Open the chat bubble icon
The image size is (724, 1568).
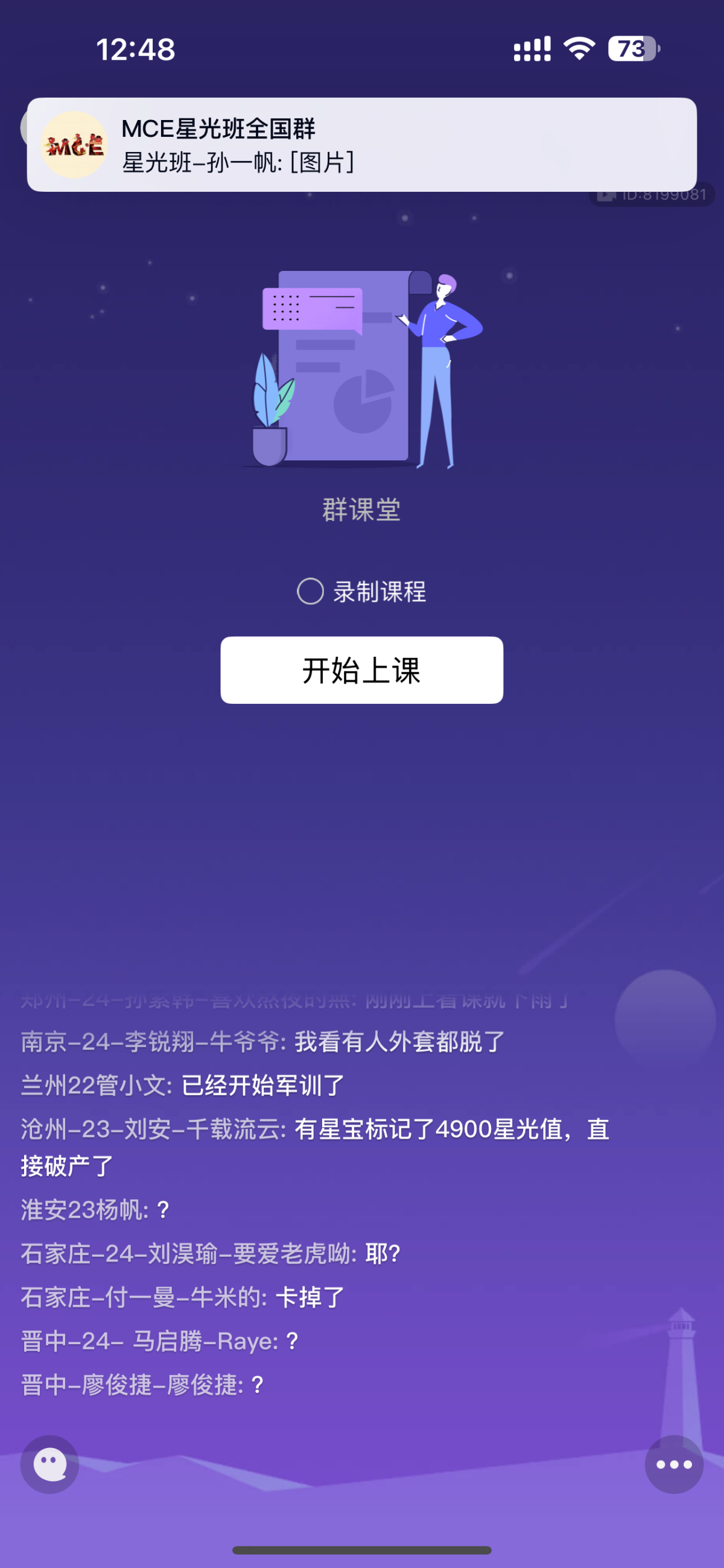pos(50,1464)
